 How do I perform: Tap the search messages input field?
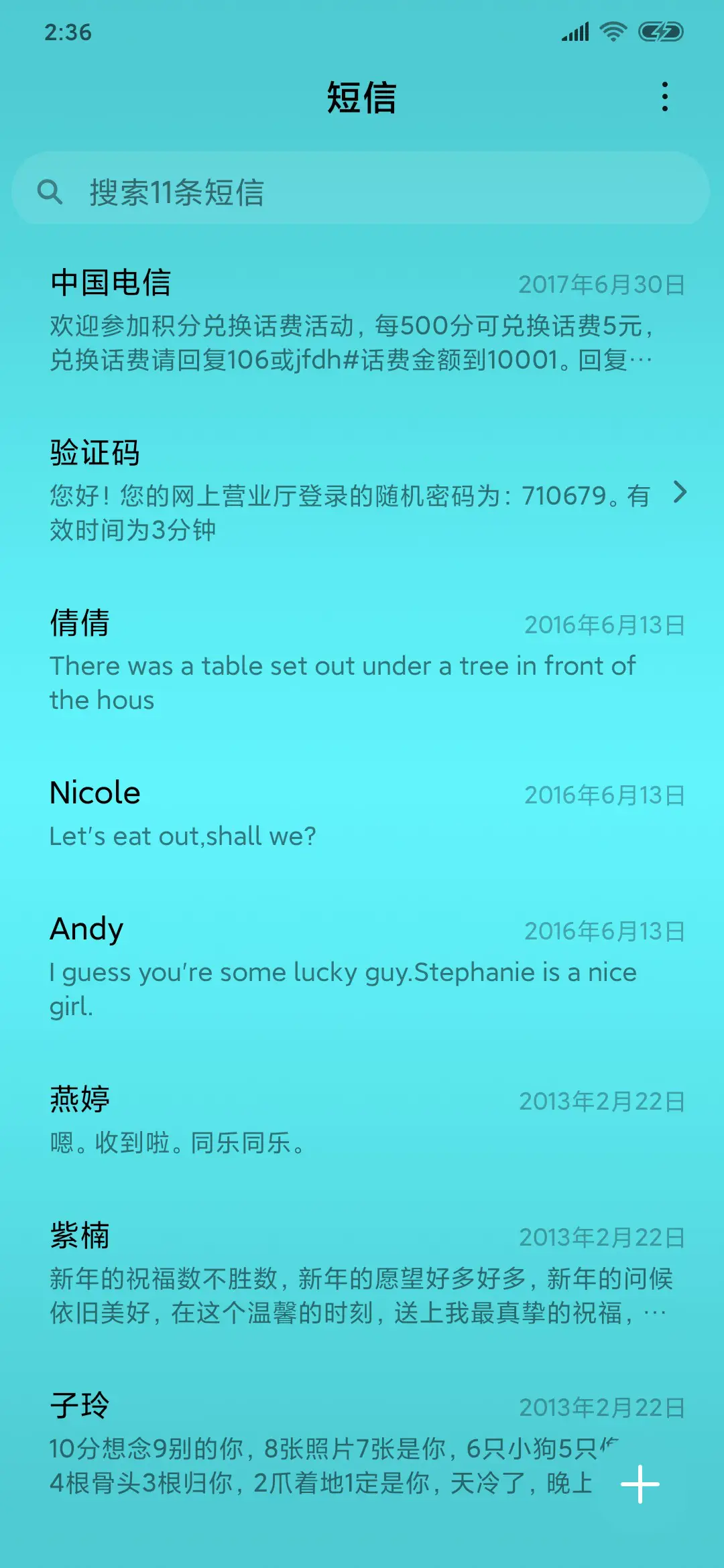(362, 191)
